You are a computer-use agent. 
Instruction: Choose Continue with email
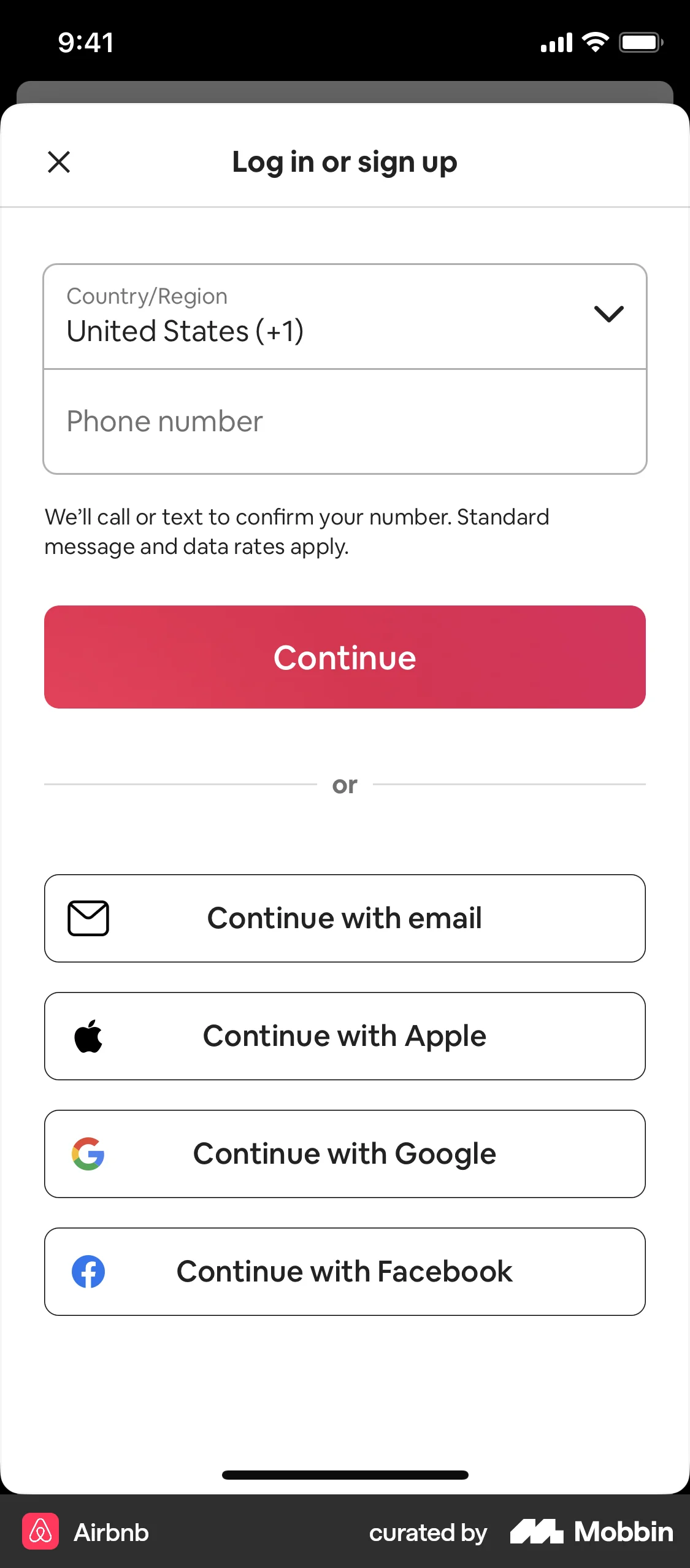(345, 918)
